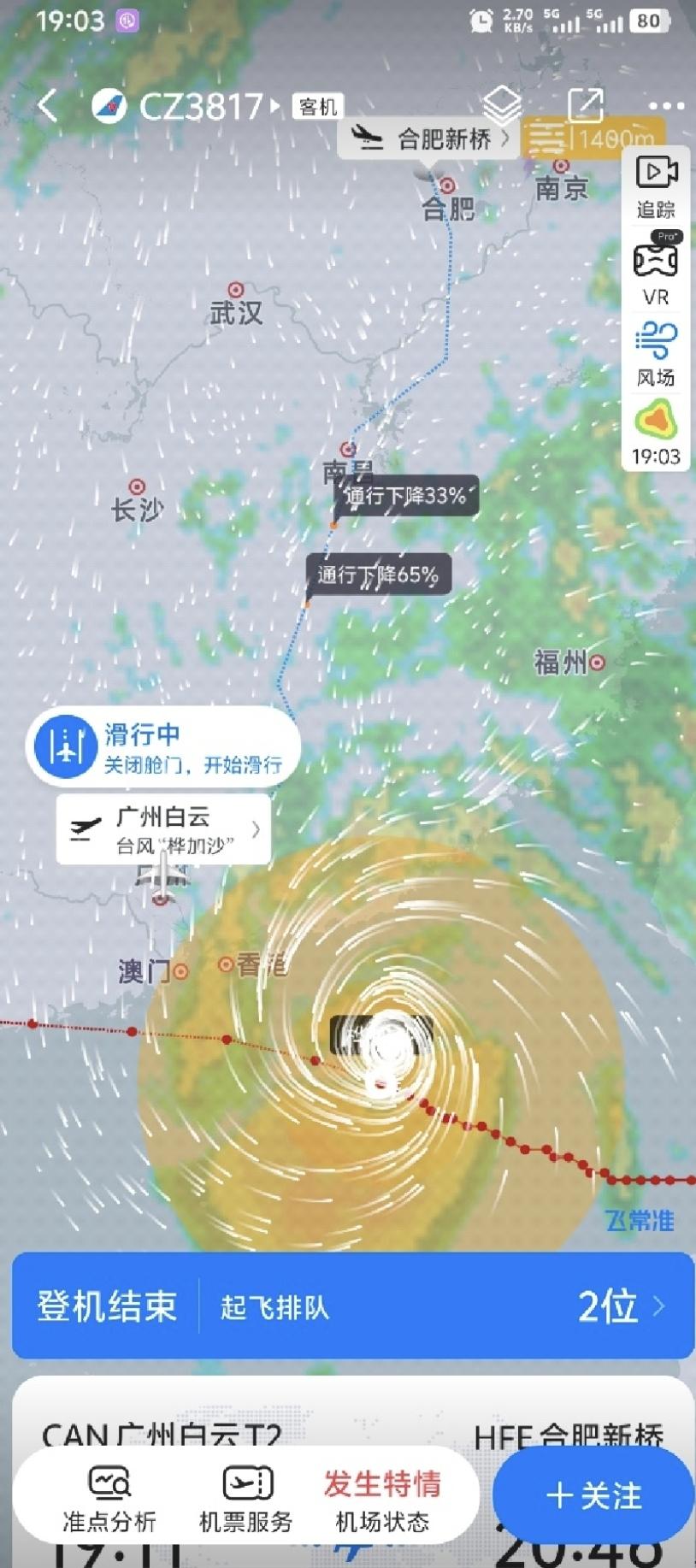Screen dimensions: 696x1568
Task: Go back using the top-left arrow
Action: pos(48,106)
